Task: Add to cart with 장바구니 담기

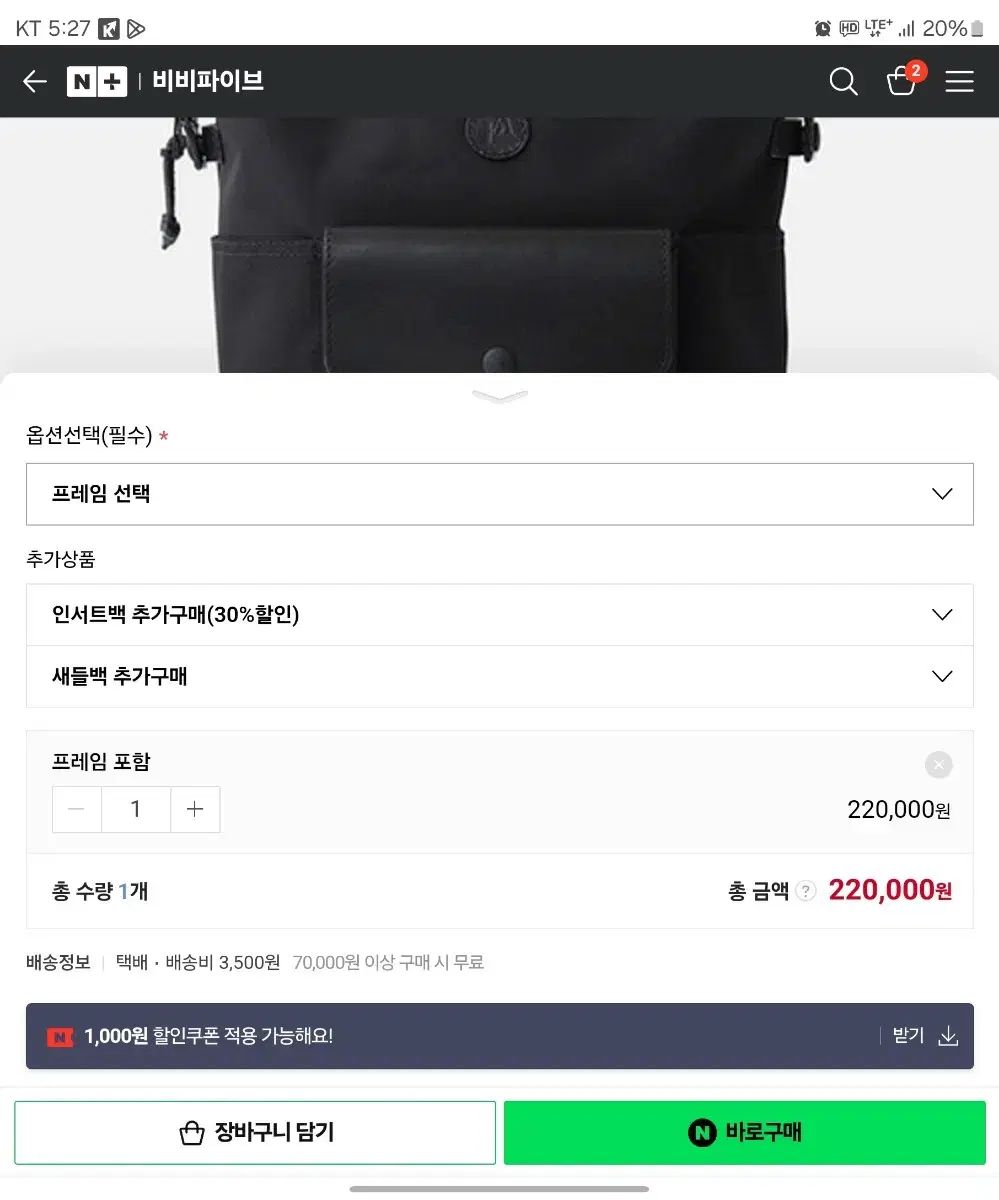Action: (x=255, y=1133)
